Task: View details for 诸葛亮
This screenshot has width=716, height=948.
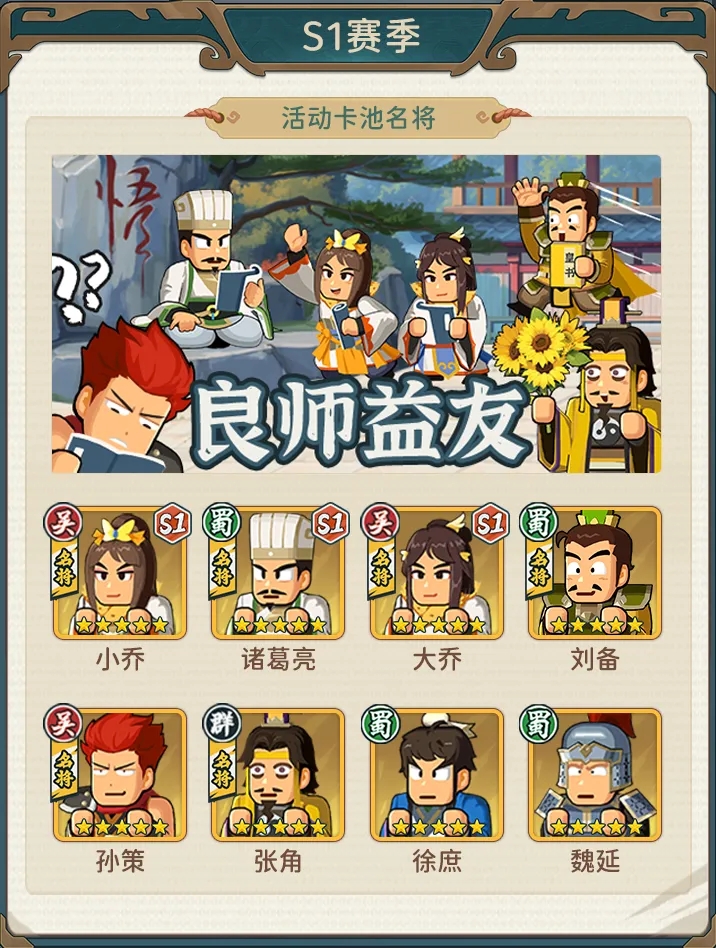Action: 278,574
